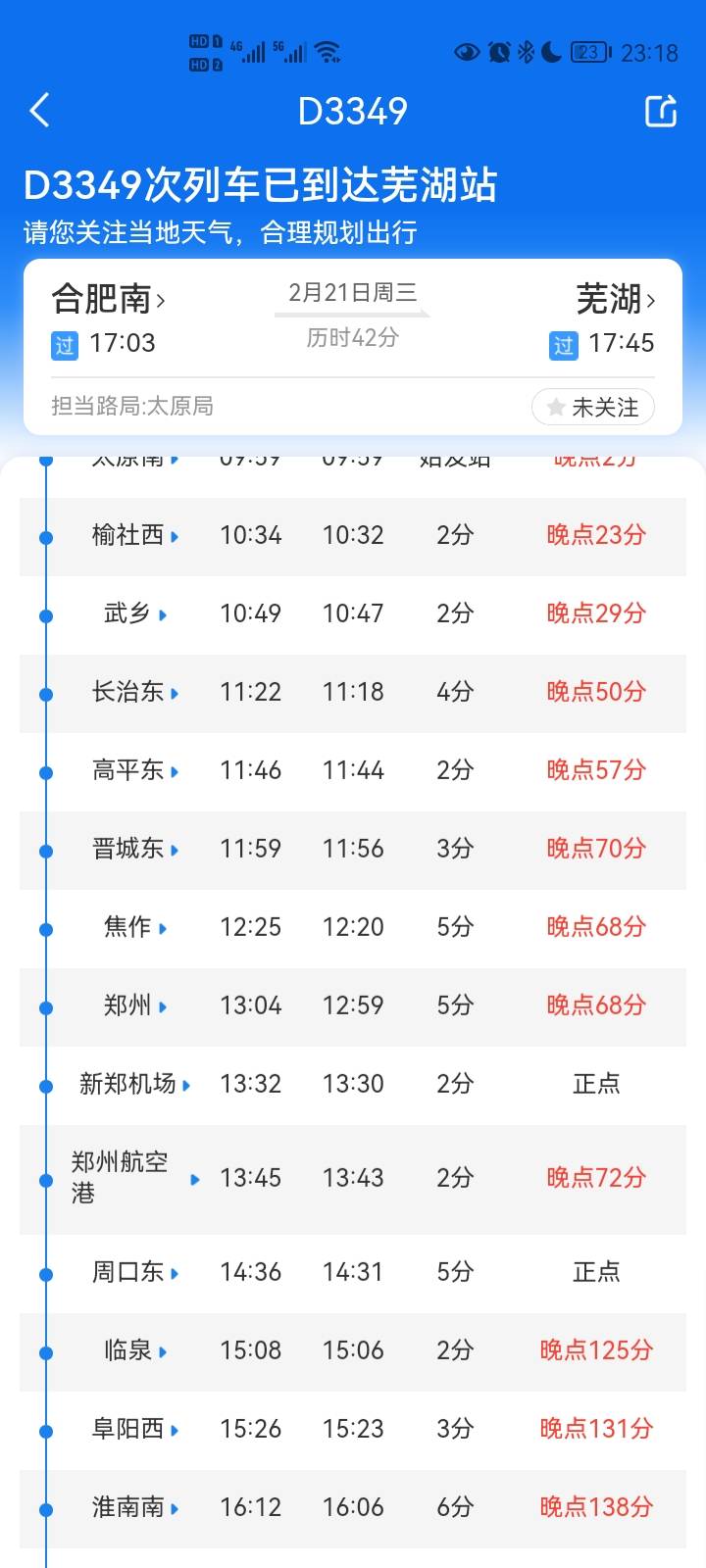706x1568 pixels.
Task: Check 新郑机场 station details
Action: 134,1084
